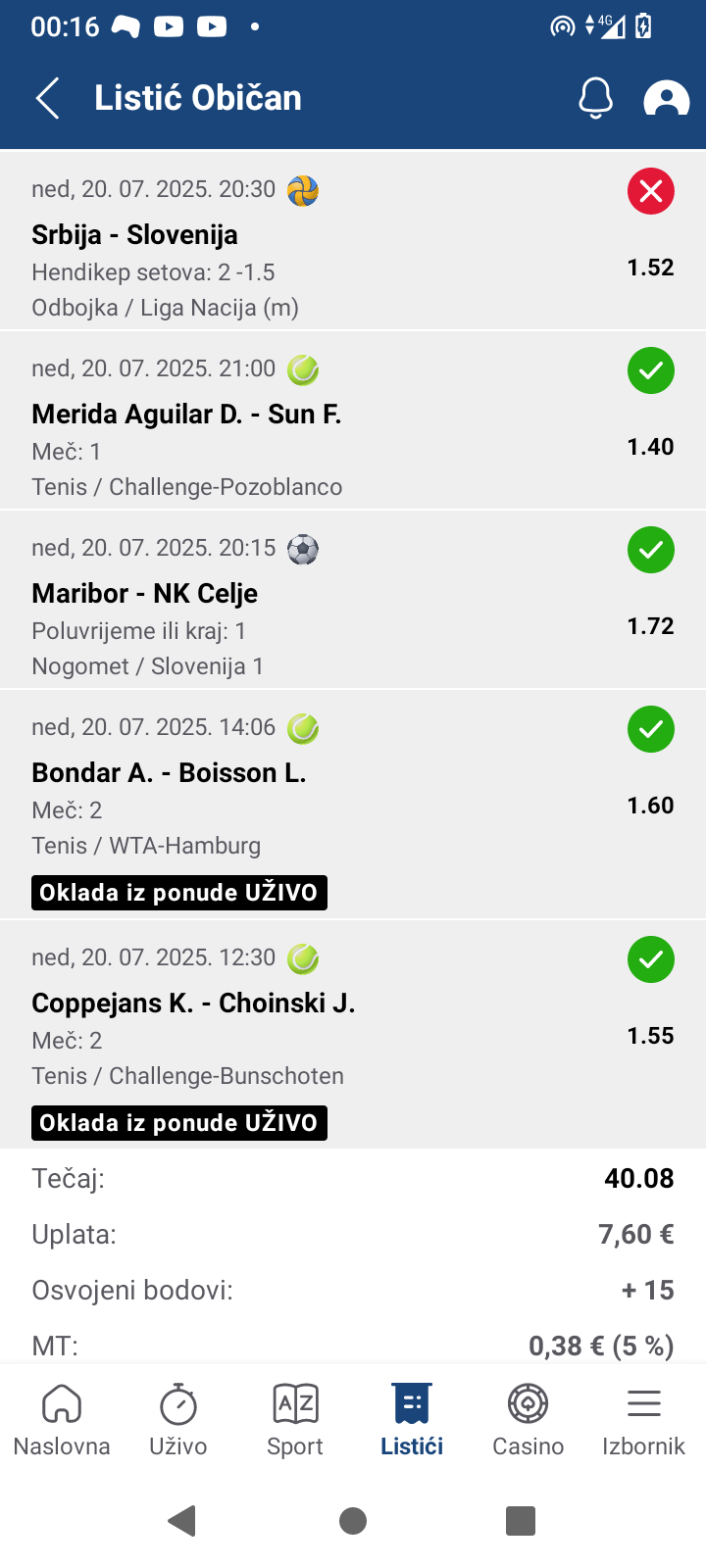Switch to the Uživo tab

click(x=177, y=1420)
